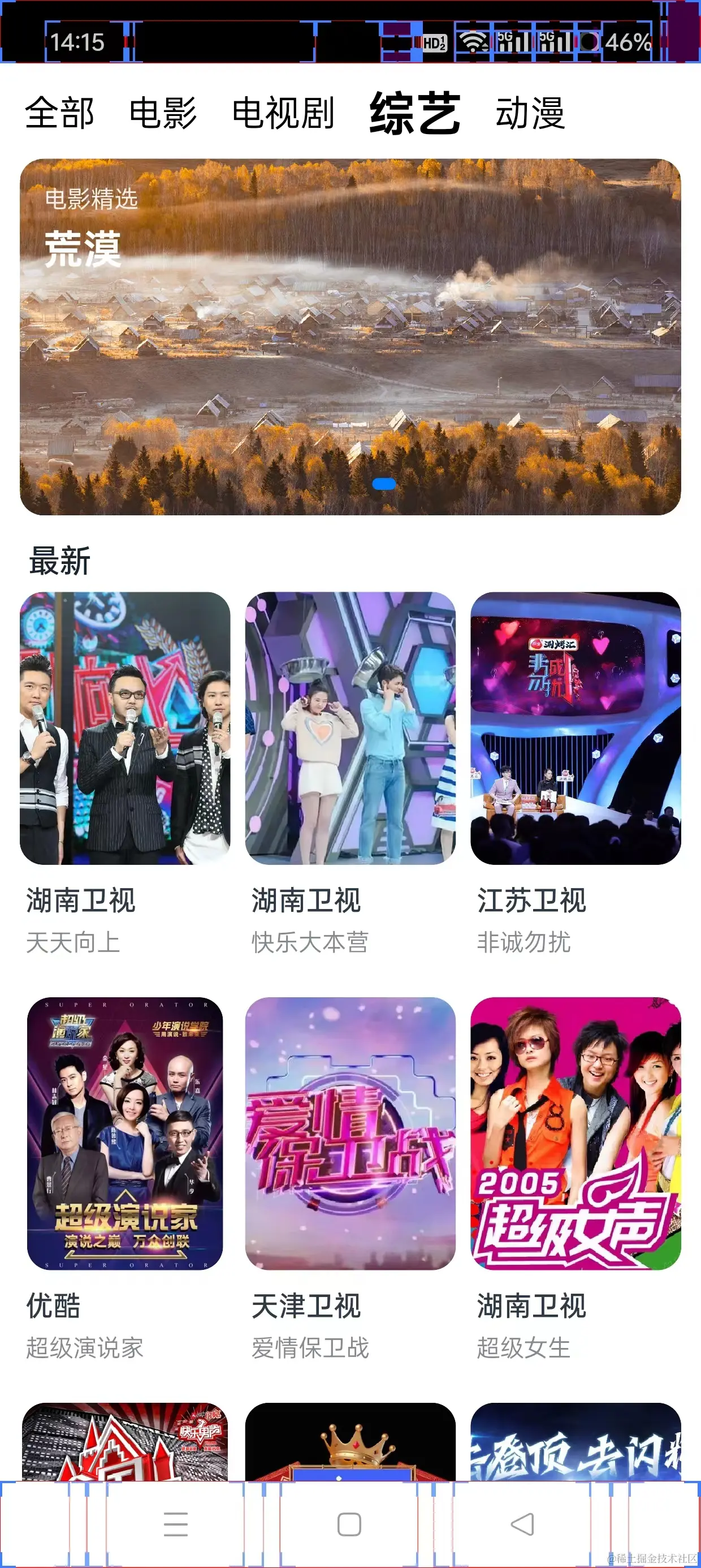Open the 超级女生 show card
The image size is (701, 1568).
click(x=575, y=1134)
